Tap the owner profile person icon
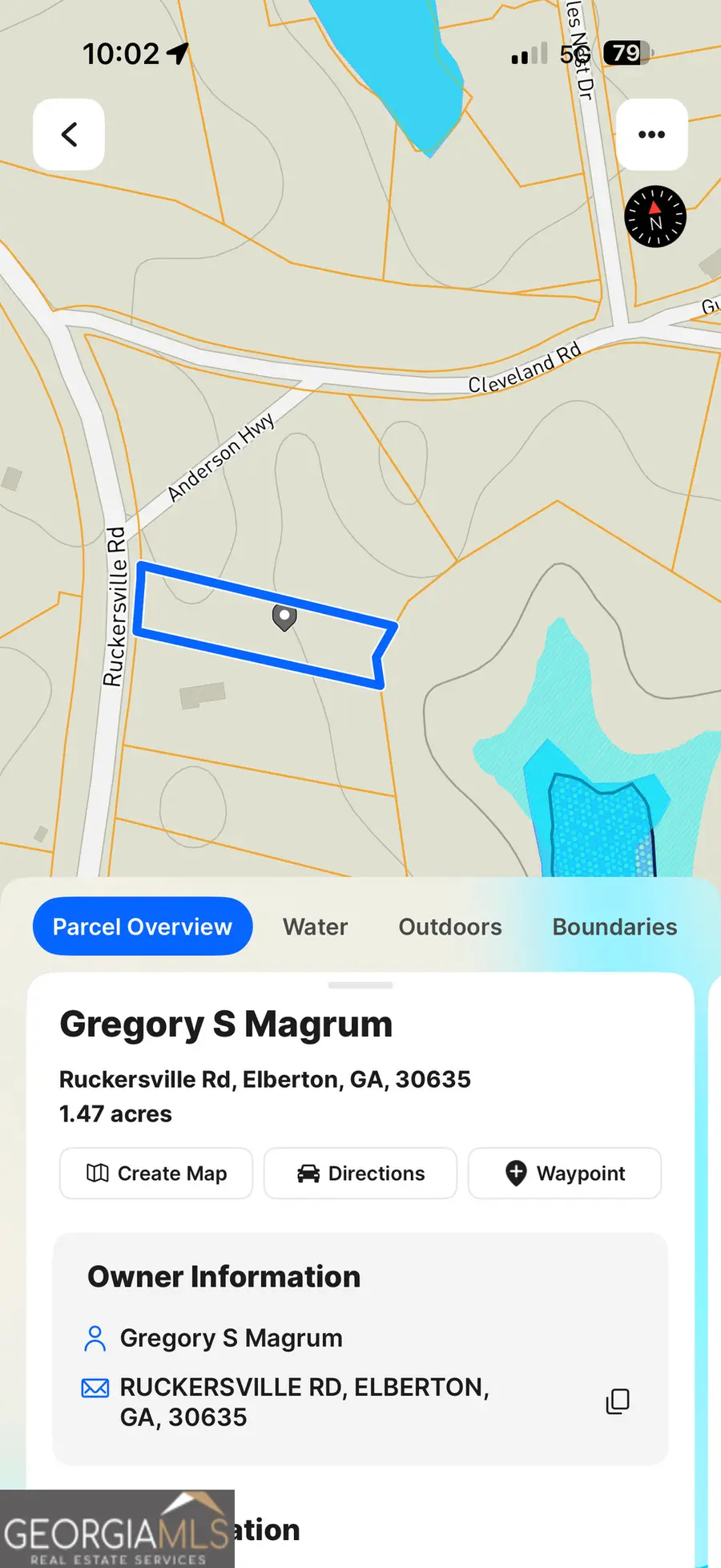The image size is (721, 1568). click(x=95, y=1337)
